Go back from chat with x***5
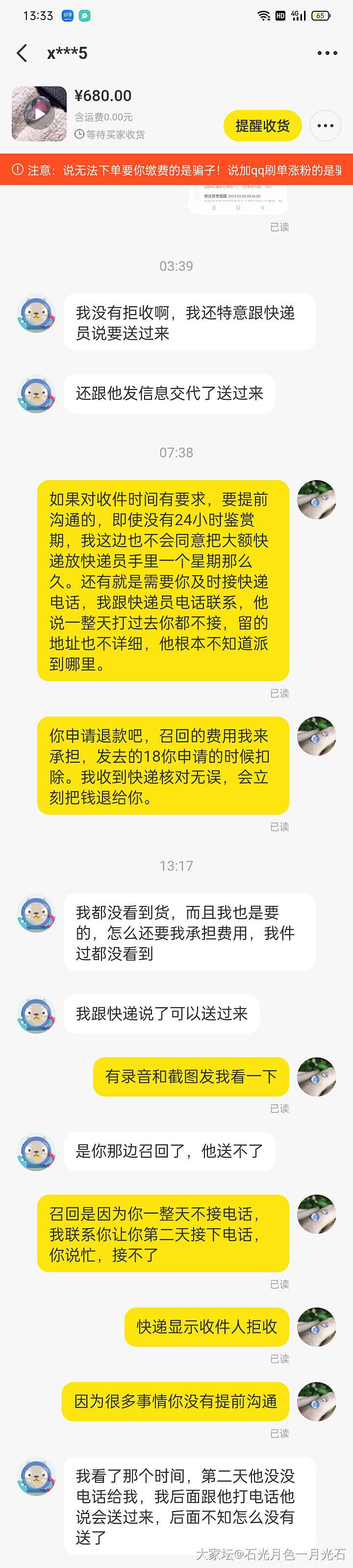 22,53
